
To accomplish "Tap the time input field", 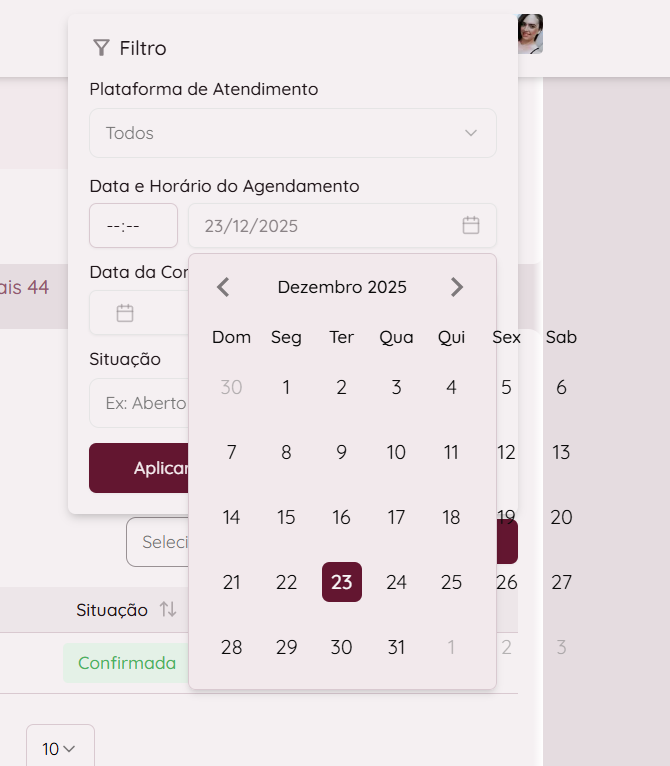I will pyautogui.click(x=133, y=226).
